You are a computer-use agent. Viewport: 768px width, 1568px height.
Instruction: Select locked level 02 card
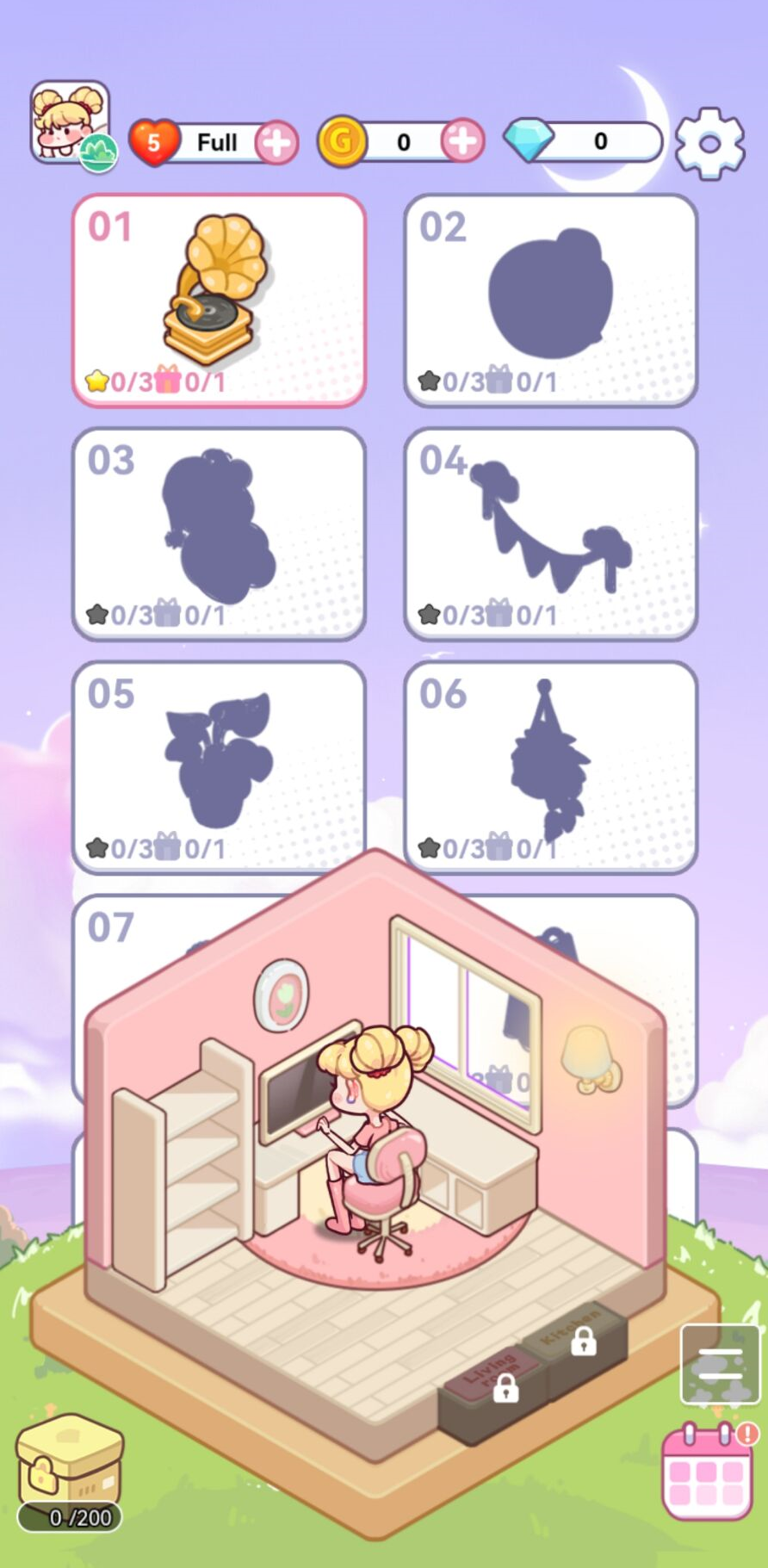coord(550,299)
